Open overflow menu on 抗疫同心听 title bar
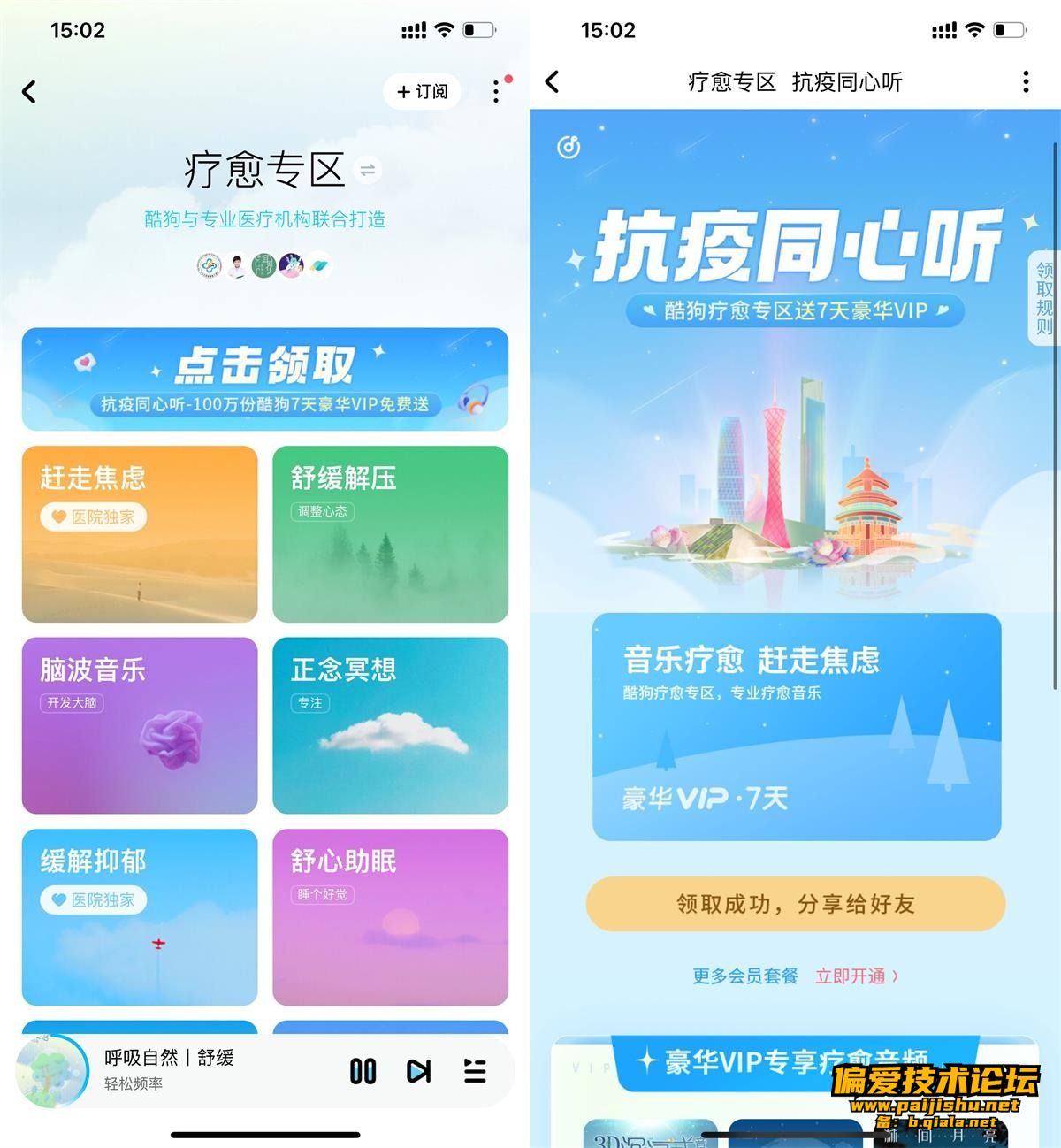This screenshot has height=1148, width=1061. pos(1026,82)
